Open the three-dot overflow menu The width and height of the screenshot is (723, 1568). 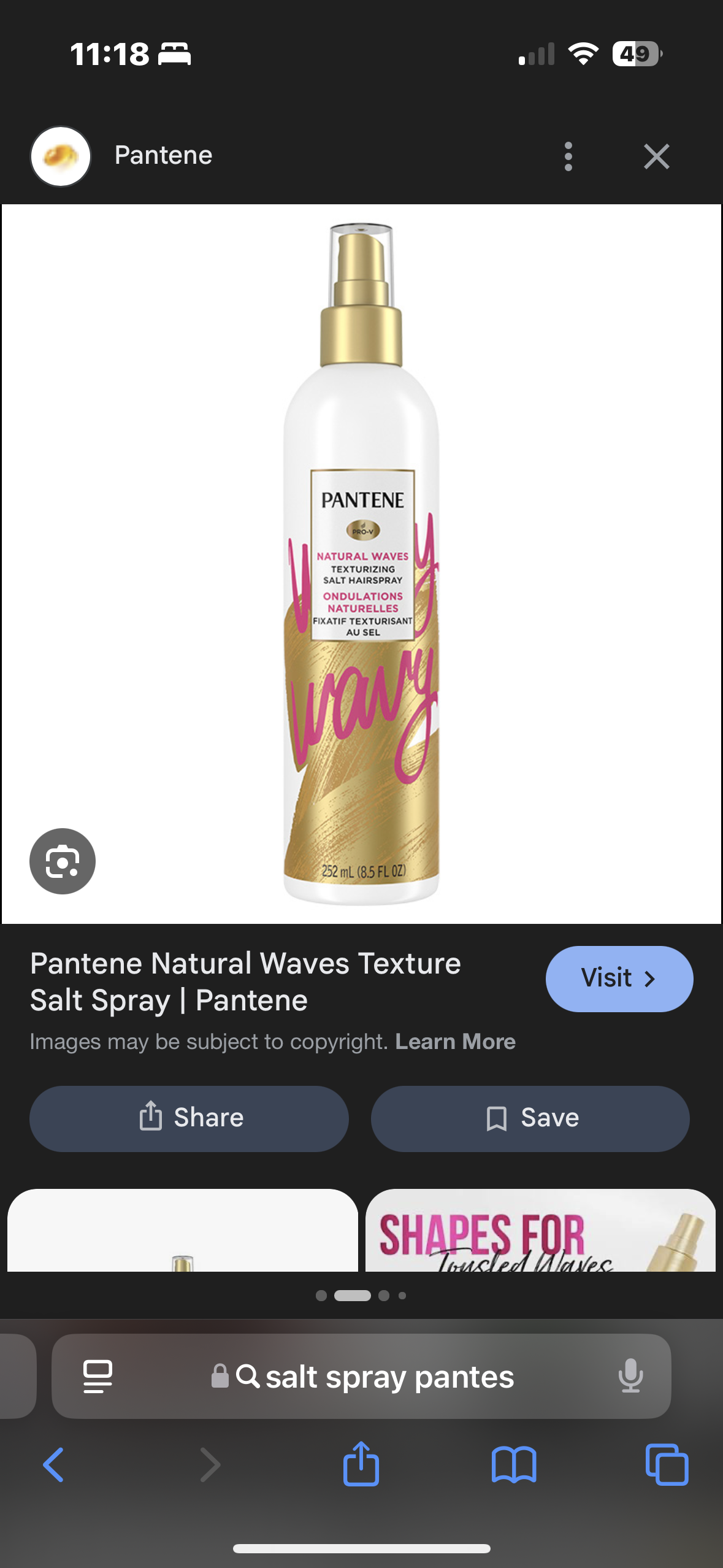pos(568,156)
